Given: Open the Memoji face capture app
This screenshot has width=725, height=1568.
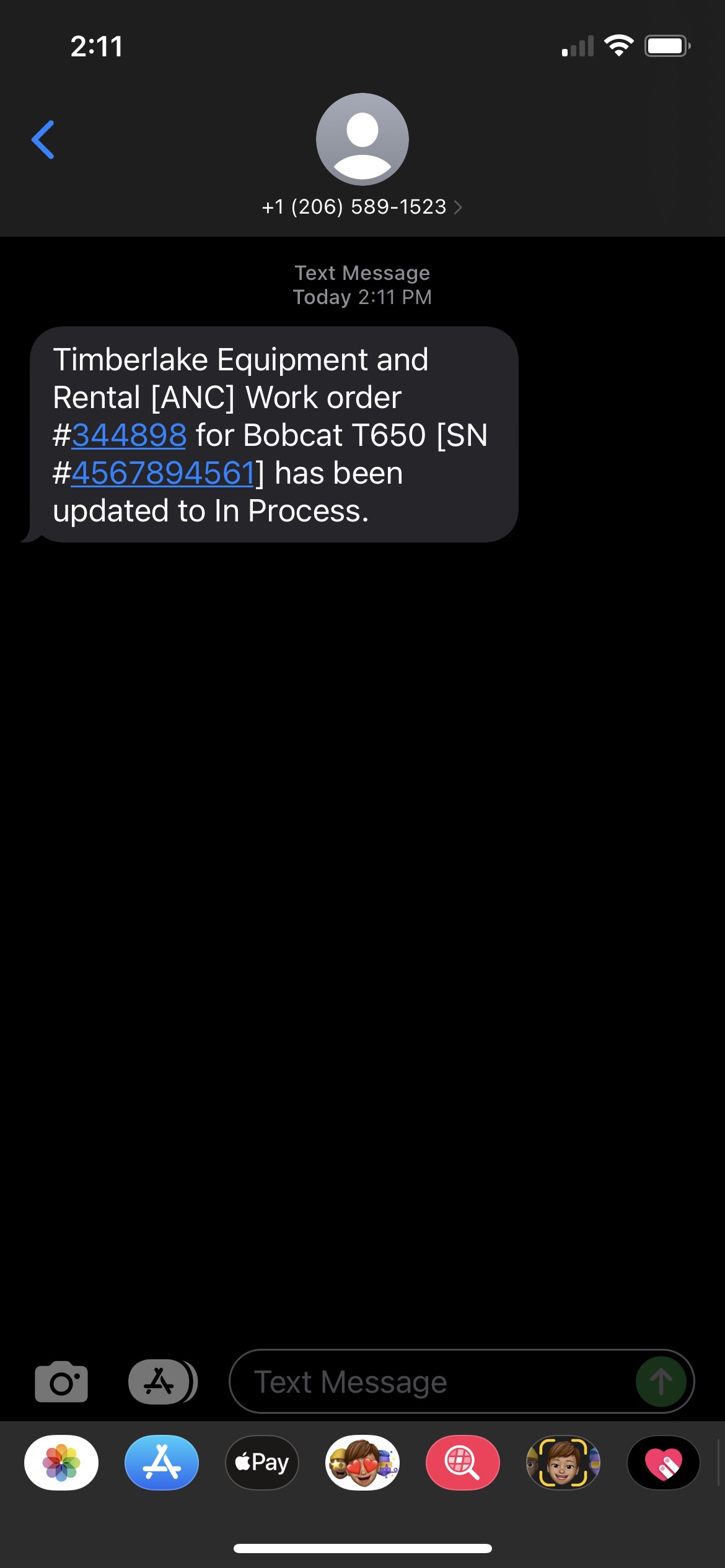Looking at the screenshot, I should [563, 1463].
